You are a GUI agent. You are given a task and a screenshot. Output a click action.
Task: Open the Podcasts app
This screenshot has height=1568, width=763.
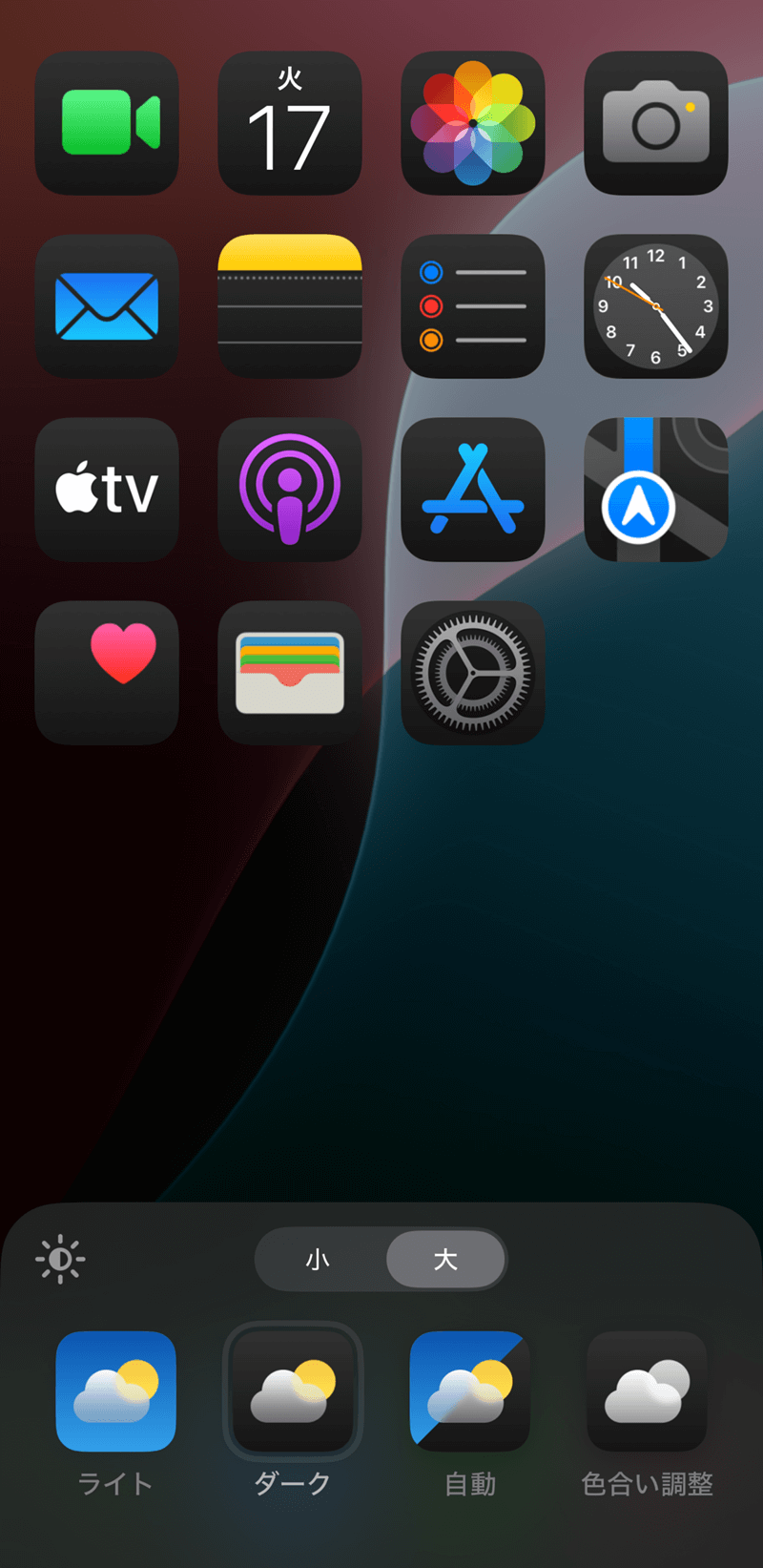point(290,490)
